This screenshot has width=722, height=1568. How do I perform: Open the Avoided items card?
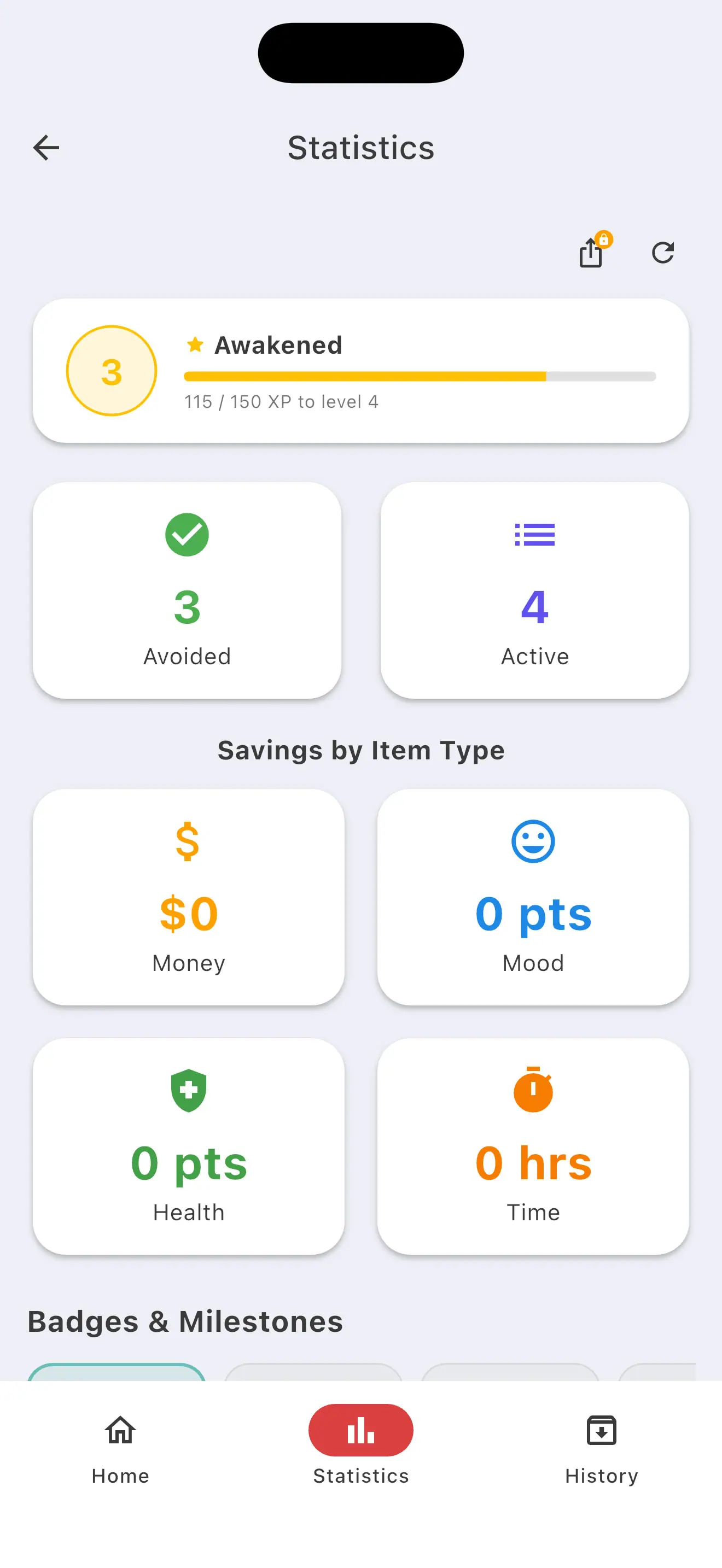[187, 589]
